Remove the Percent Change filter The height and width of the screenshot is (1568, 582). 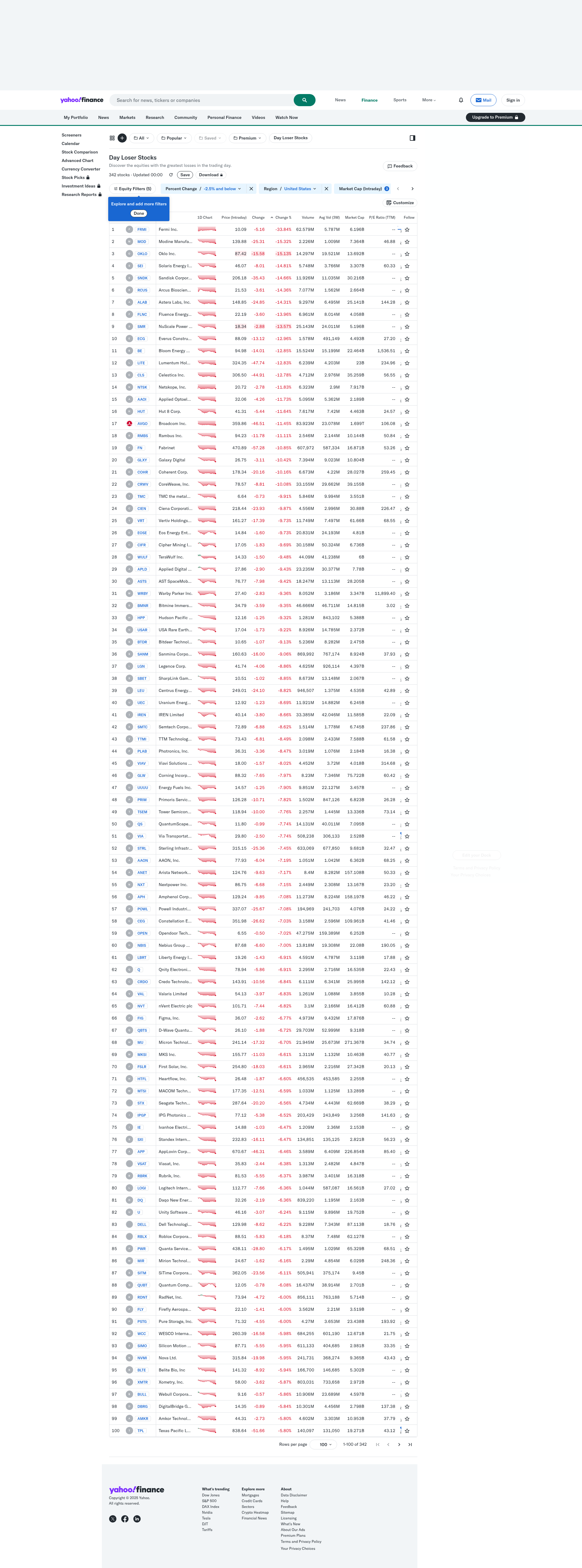tap(251, 189)
